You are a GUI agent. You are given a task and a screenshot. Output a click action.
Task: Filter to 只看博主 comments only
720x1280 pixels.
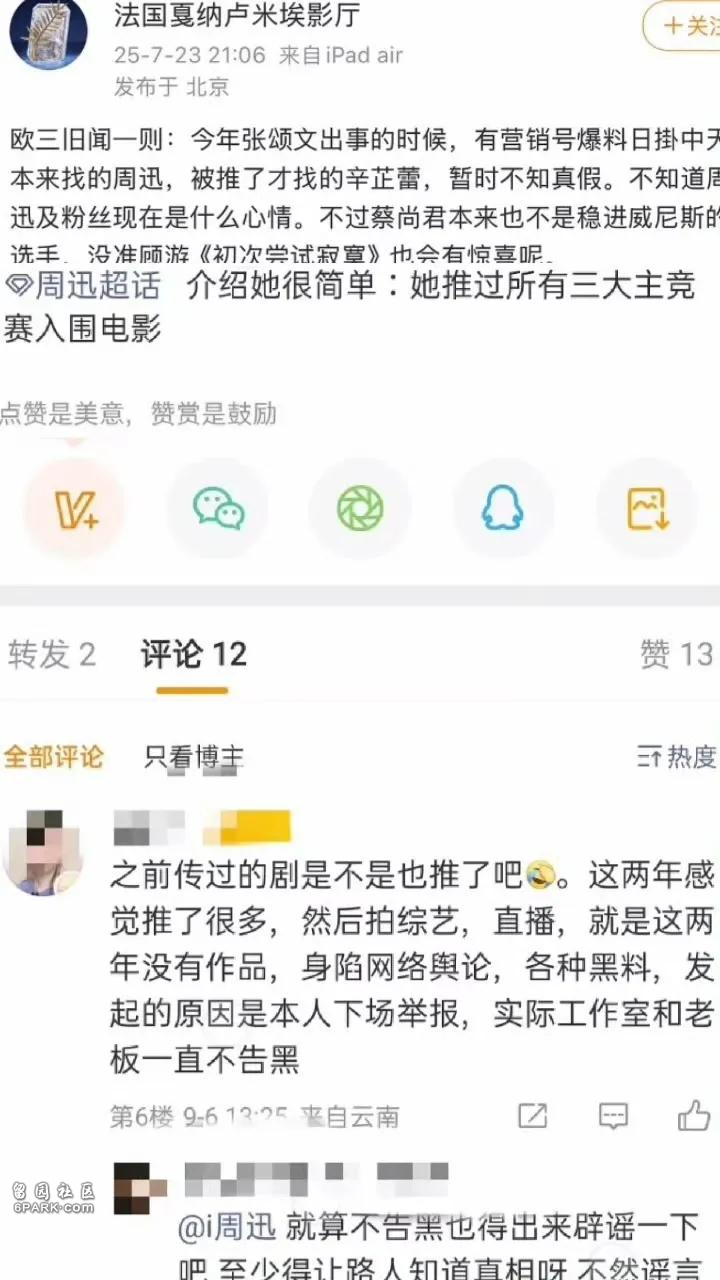[x=194, y=757]
